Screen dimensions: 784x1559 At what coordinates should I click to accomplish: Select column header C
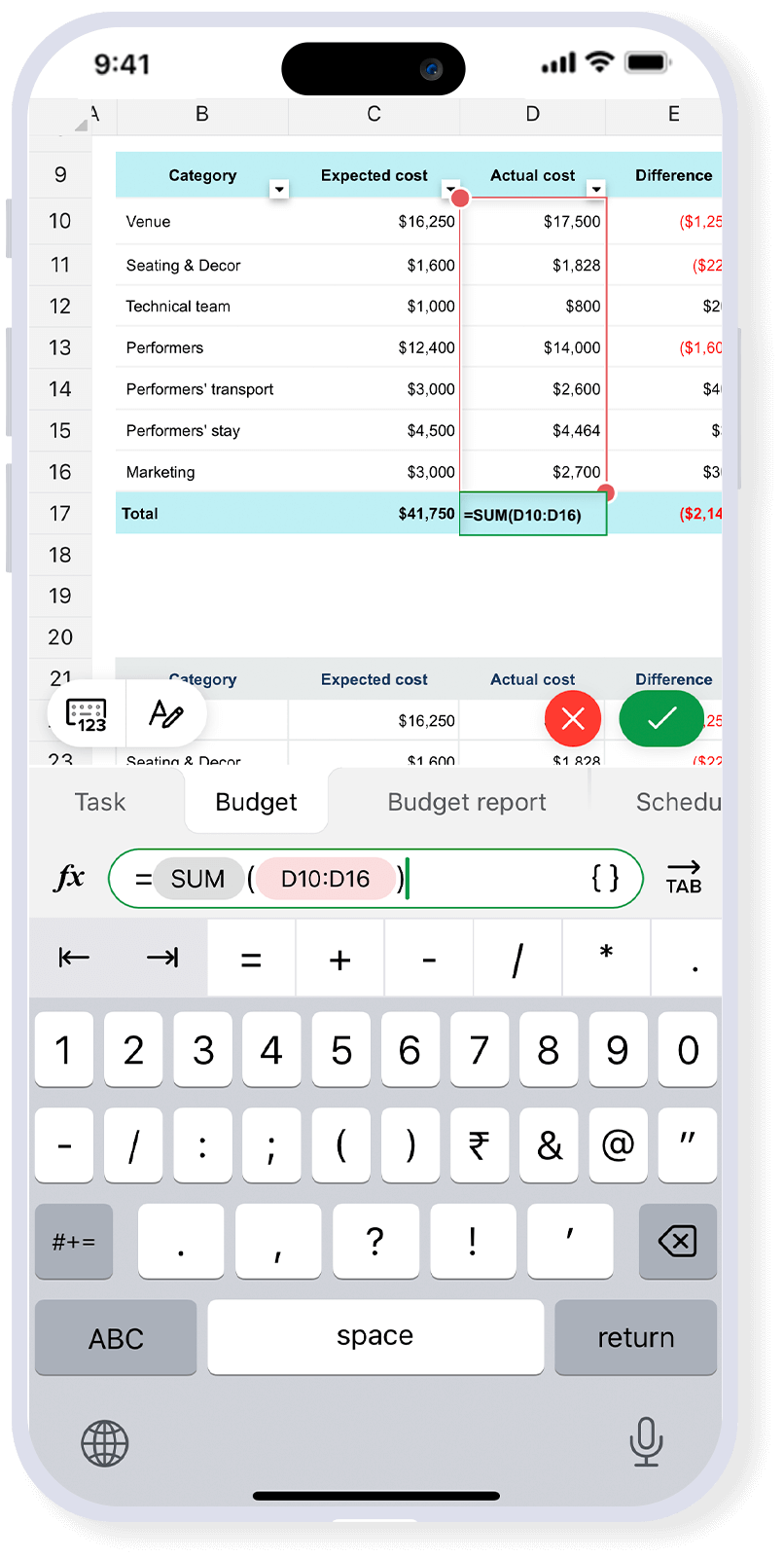374,115
